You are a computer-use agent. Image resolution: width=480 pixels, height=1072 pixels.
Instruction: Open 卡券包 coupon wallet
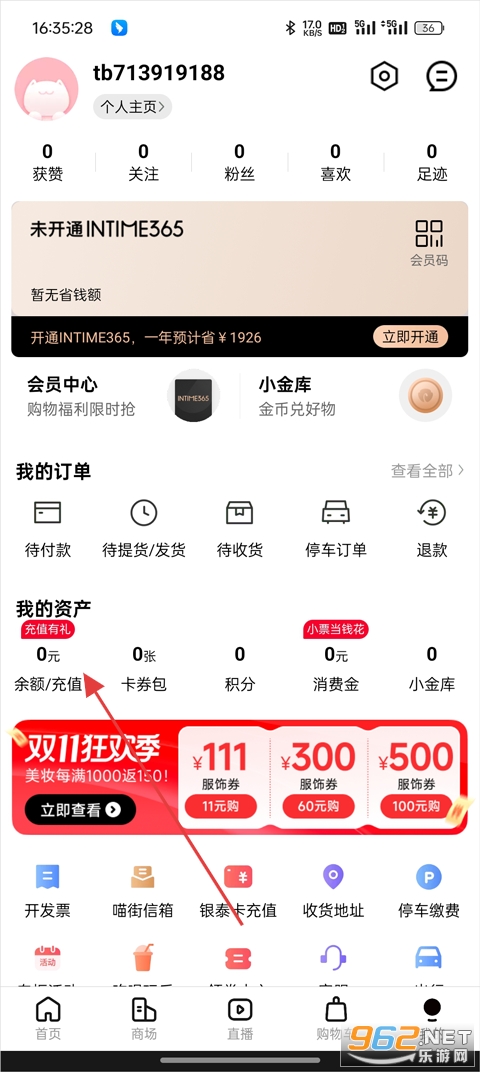pos(144,668)
